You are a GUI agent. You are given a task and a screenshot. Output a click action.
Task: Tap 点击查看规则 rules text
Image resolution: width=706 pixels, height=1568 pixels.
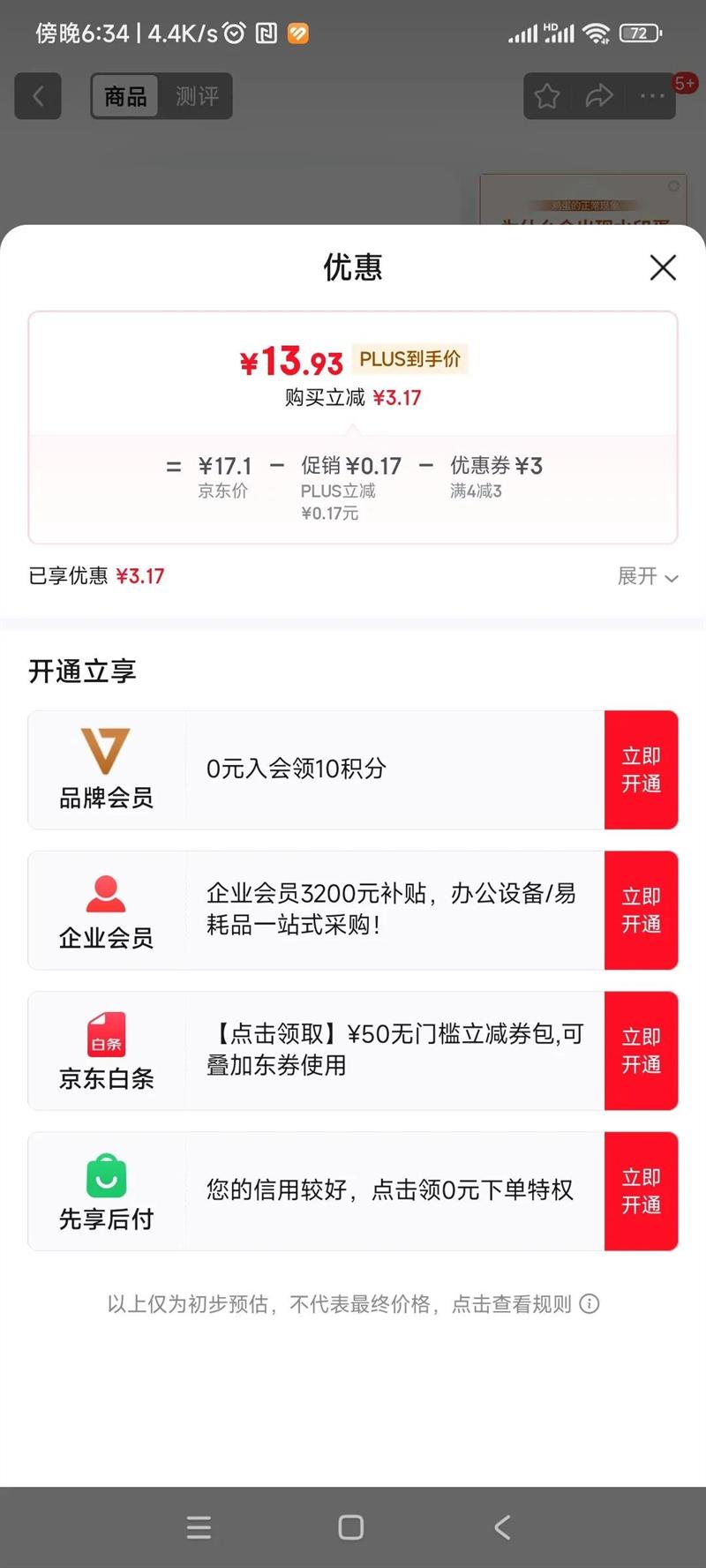(x=512, y=1303)
